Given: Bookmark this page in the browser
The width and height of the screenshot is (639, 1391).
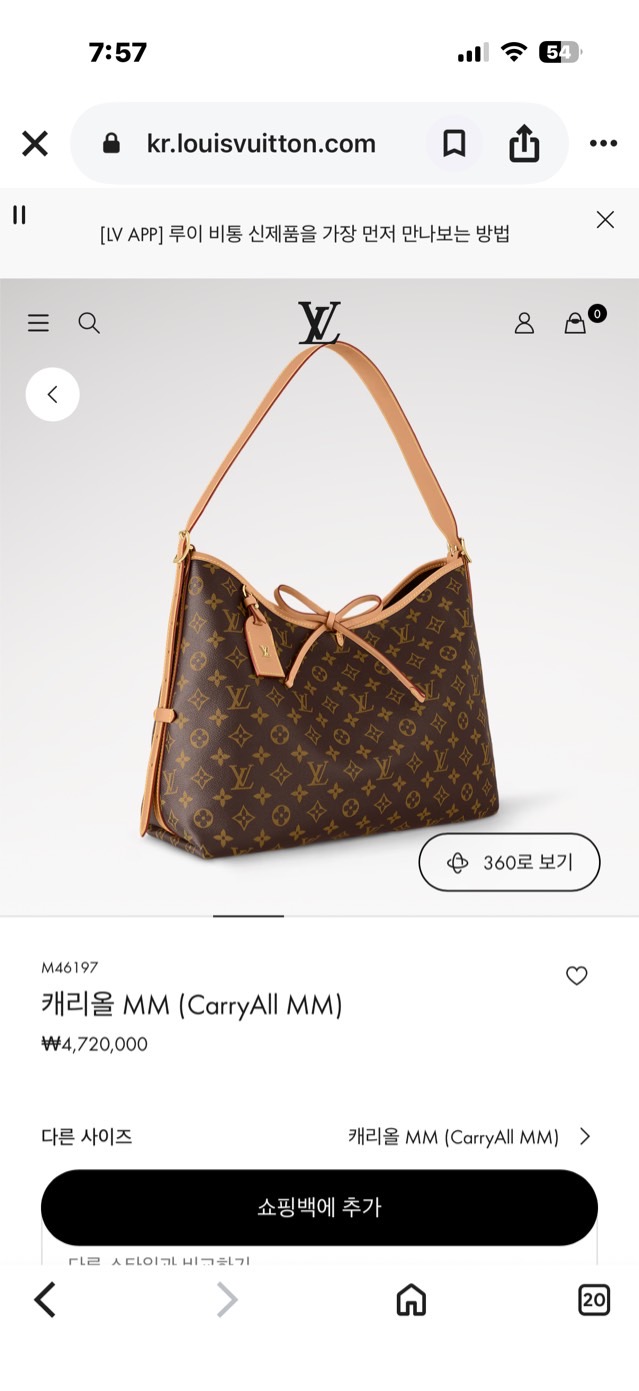Looking at the screenshot, I should pos(454,144).
